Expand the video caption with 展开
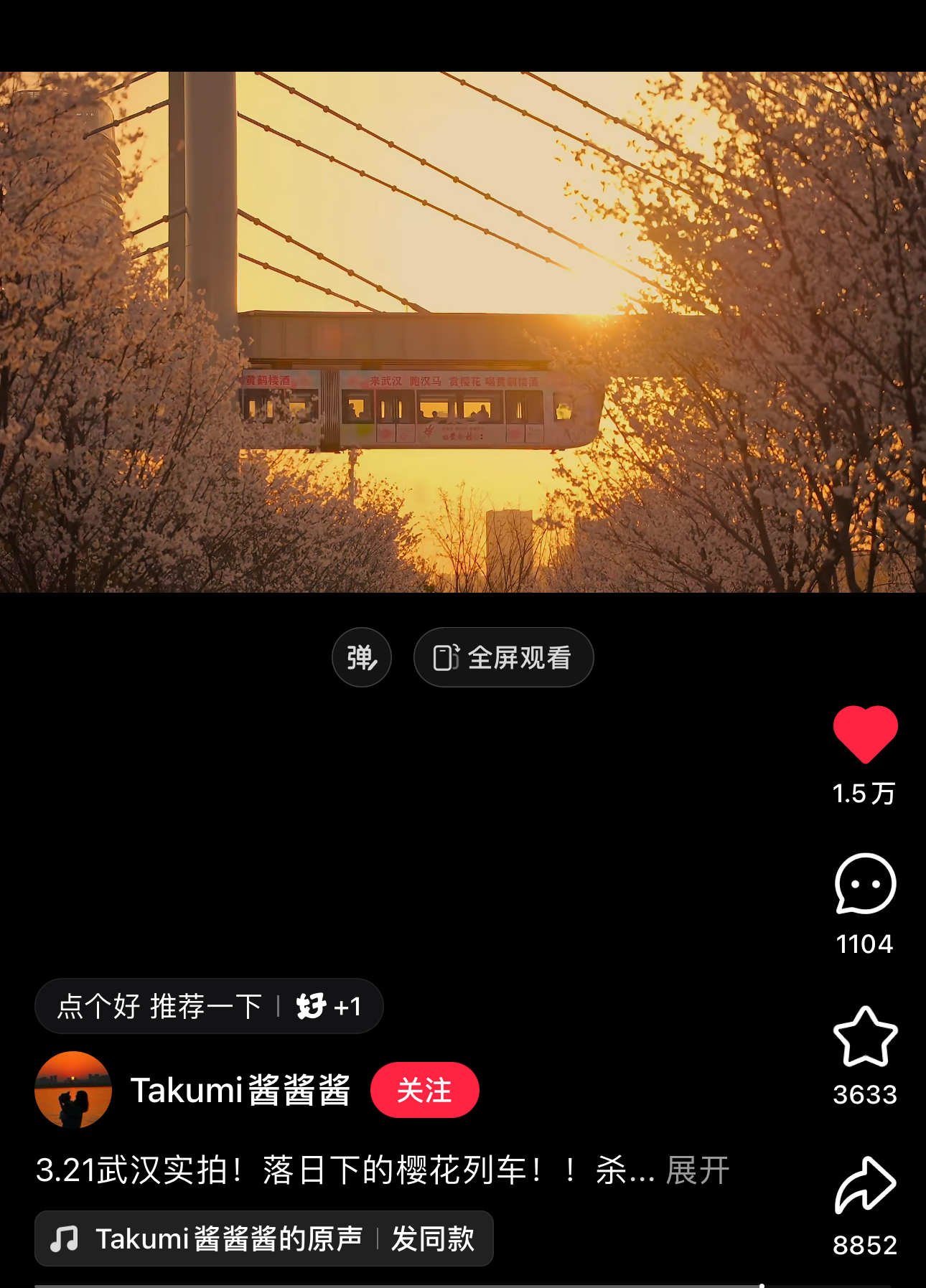926x1288 pixels. coord(697,1170)
